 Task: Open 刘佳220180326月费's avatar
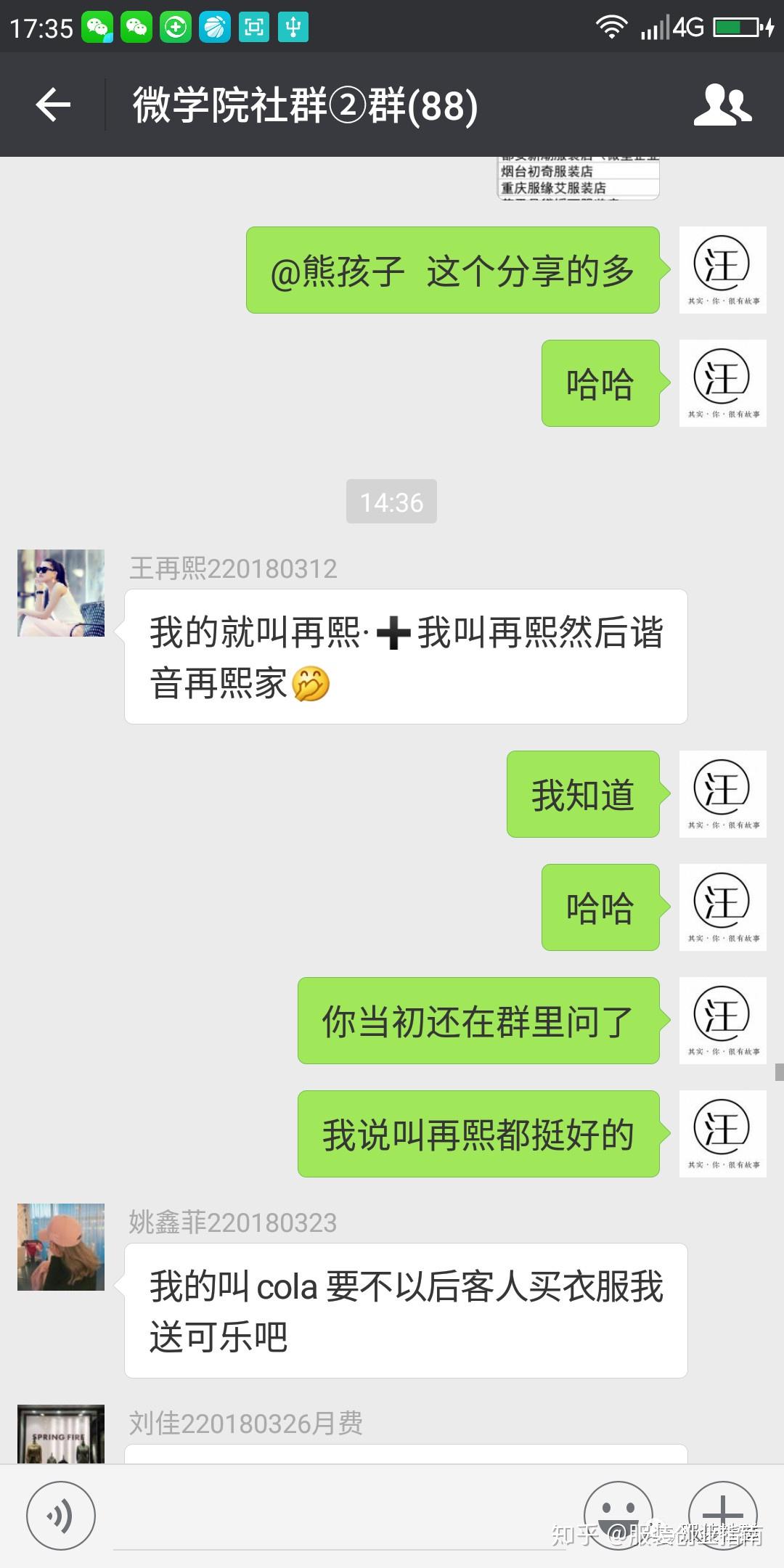(x=61, y=1434)
